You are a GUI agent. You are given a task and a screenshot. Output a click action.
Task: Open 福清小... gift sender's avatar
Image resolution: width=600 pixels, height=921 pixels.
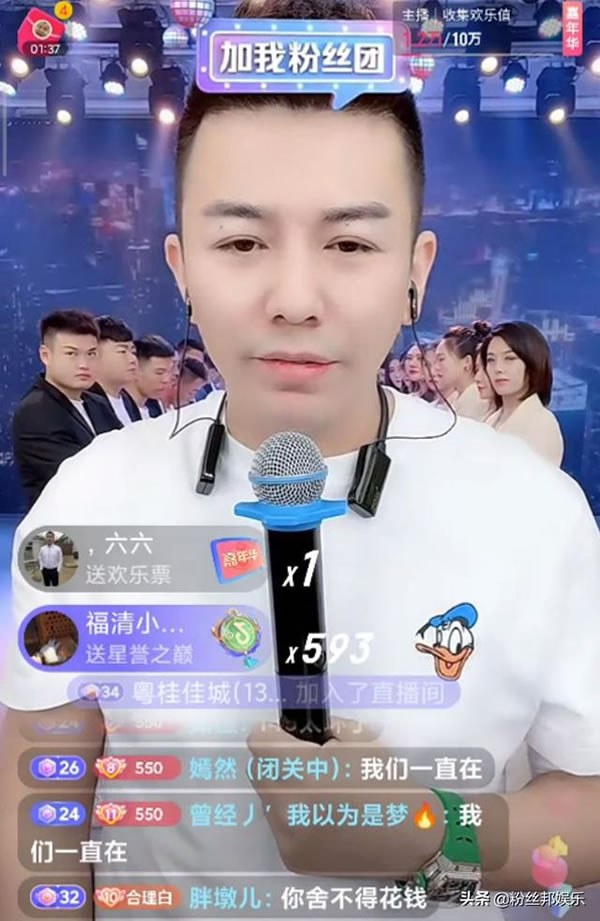point(51,637)
